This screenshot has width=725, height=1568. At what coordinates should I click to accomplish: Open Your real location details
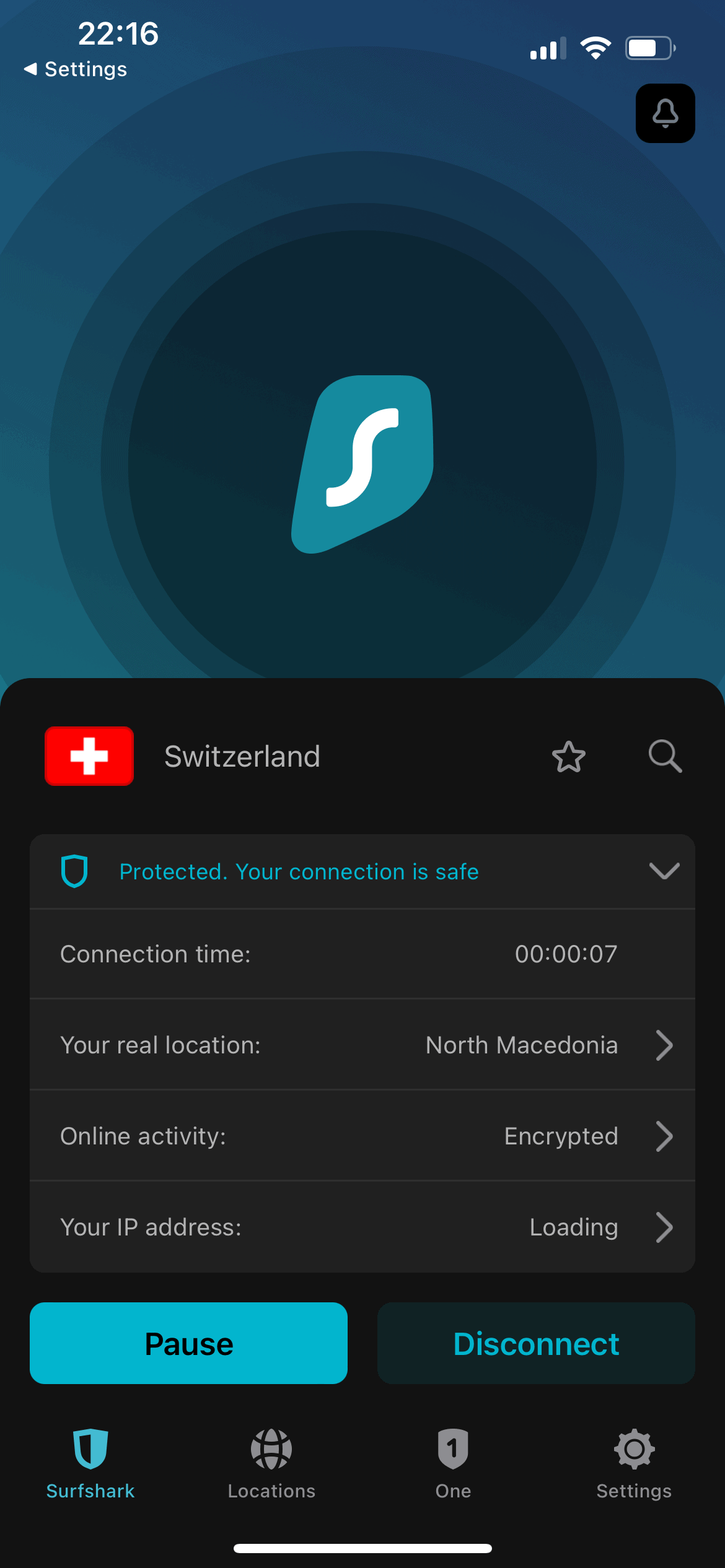tap(362, 1045)
